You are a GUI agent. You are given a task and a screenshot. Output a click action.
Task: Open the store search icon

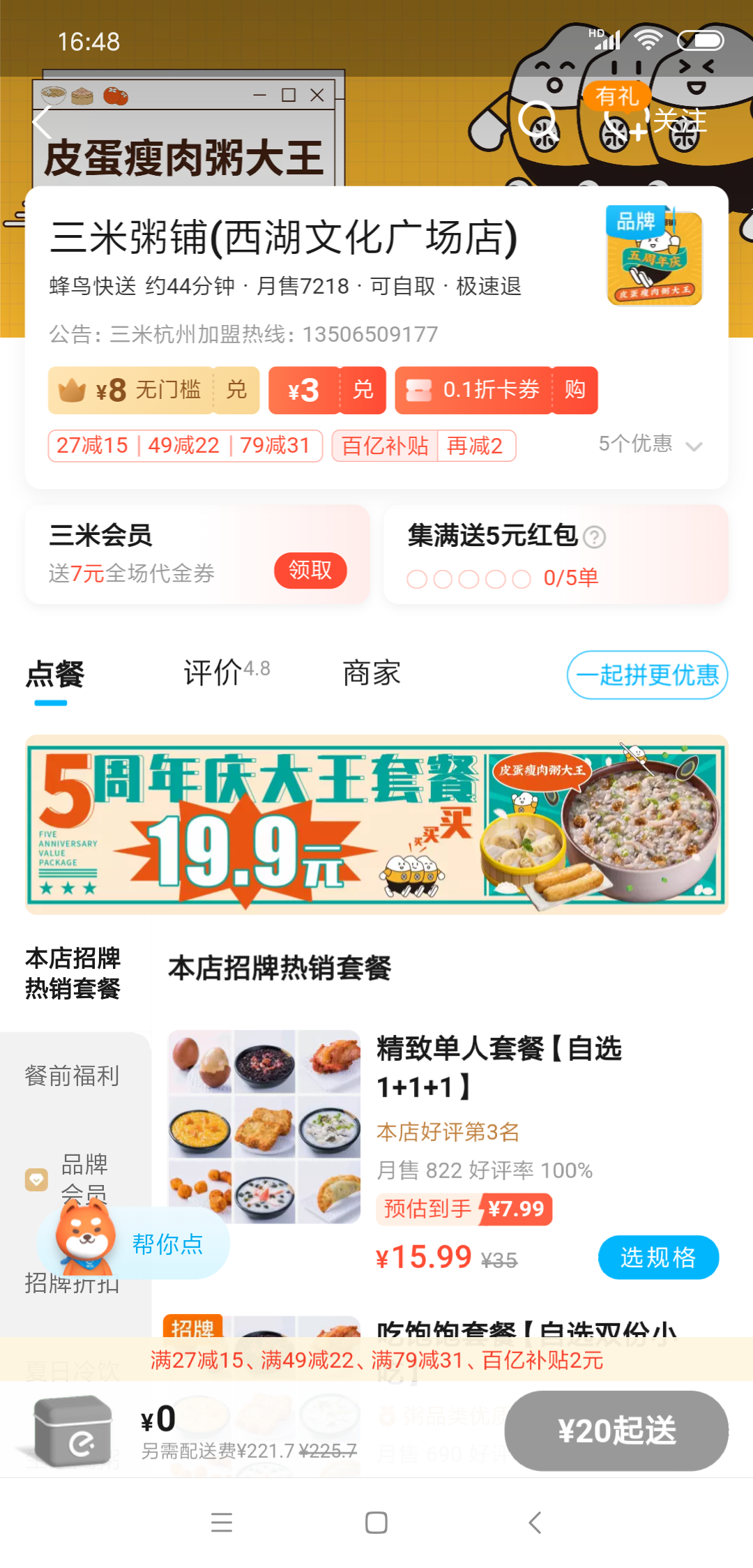click(x=538, y=121)
